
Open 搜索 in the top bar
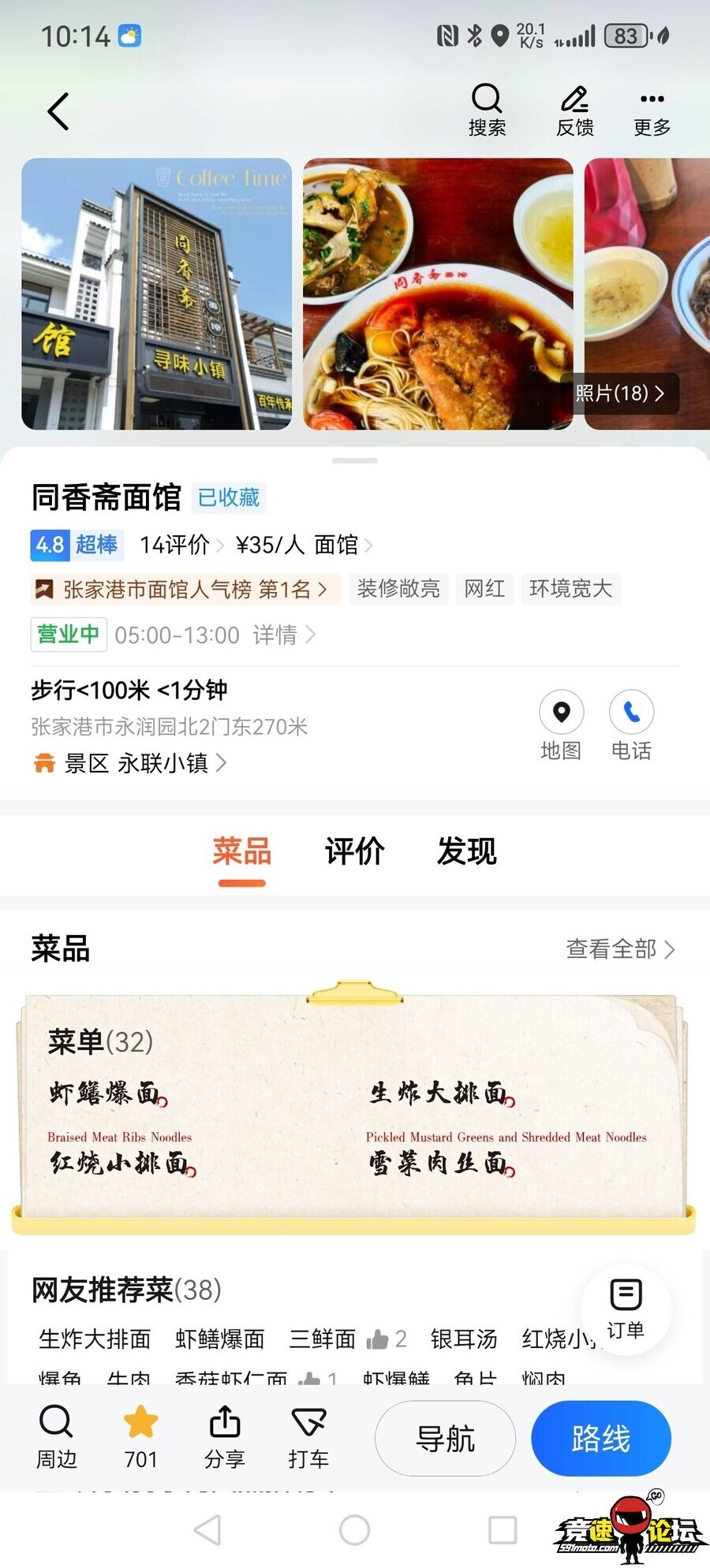point(487,110)
